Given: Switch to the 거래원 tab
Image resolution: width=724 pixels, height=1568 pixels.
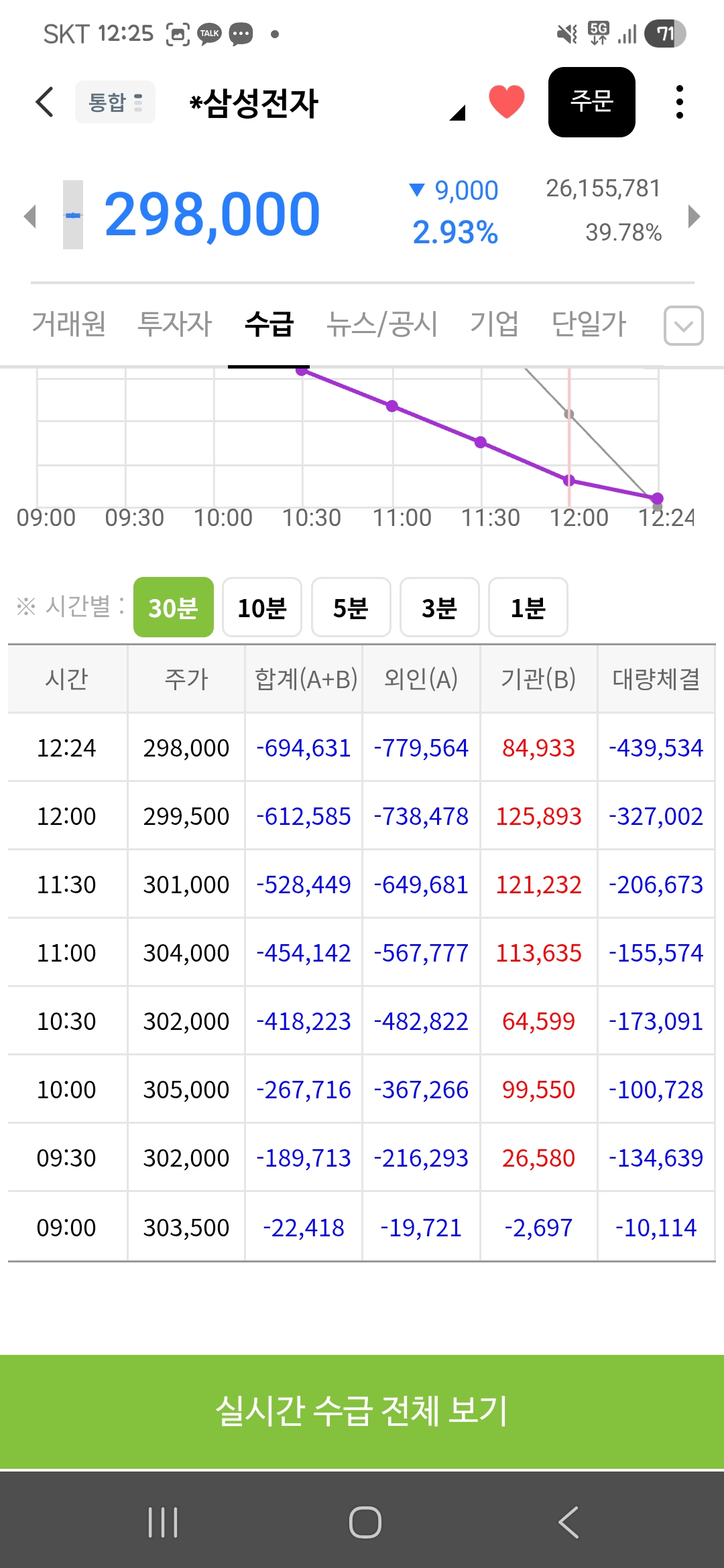Looking at the screenshot, I should tap(69, 324).
